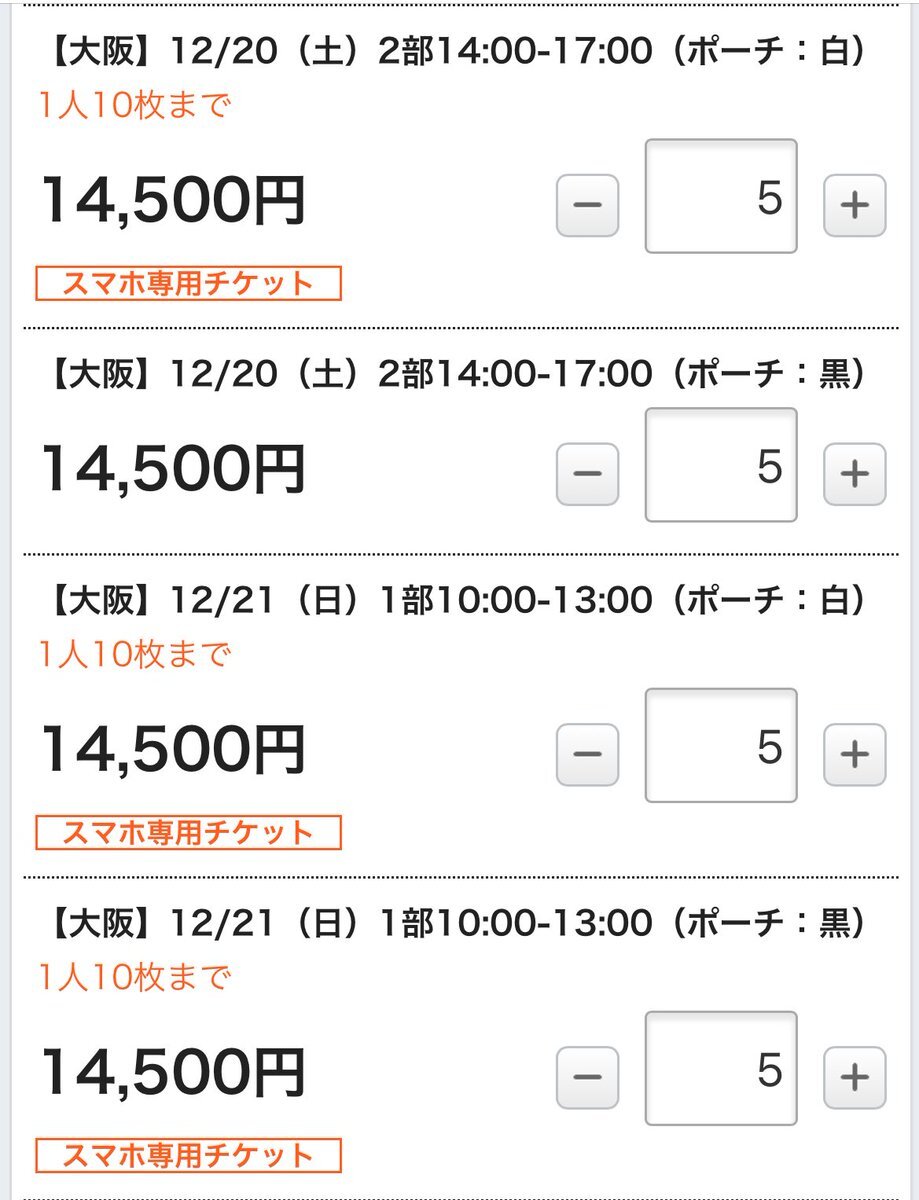This screenshot has height=1200, width=919.
Task: Increase quantity for 12/21 ポーチ:黒 ticket
Action: coord(854,1077)
